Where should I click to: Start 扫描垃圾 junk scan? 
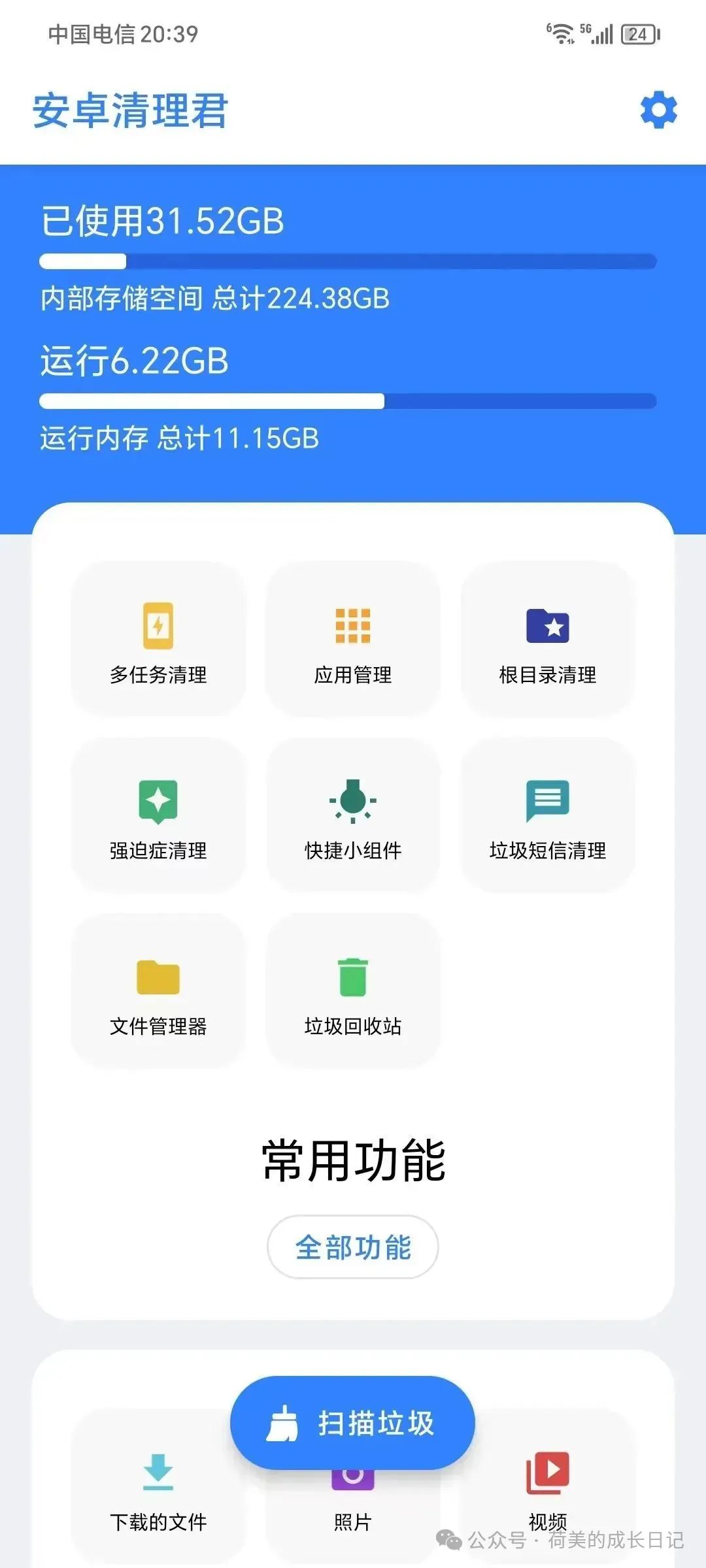tap(353, 1423)
